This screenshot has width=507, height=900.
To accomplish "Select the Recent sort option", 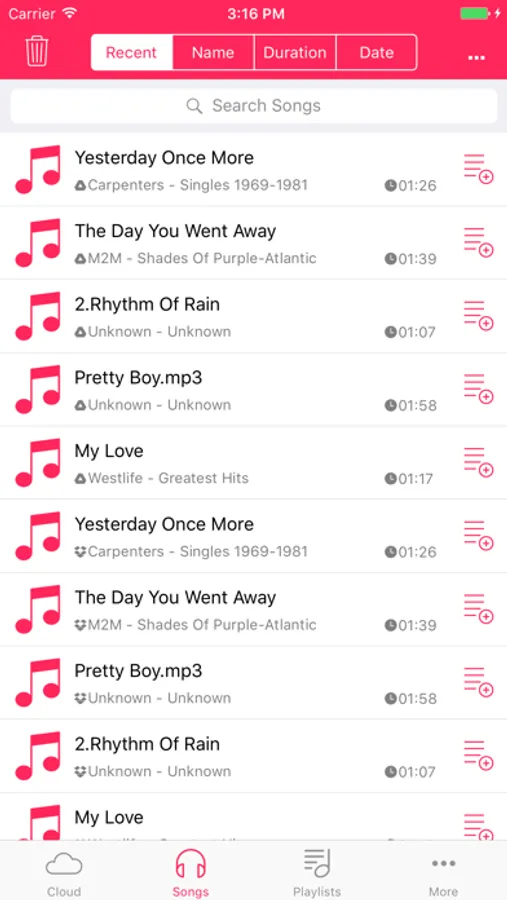I will click(x=131, y=52).
